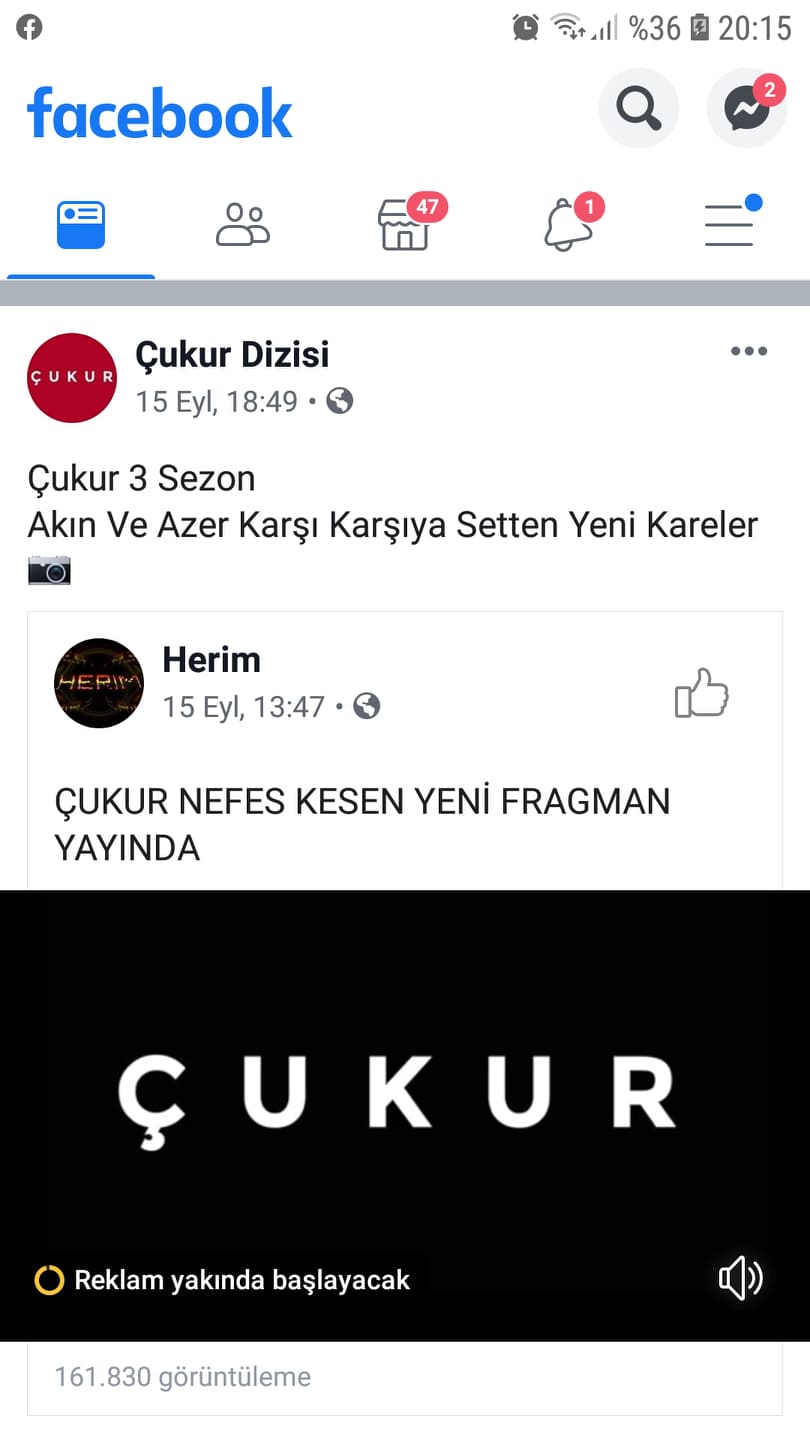This screenshot has width=810, height=1440.
Task: Open the notifications bell tab
Action: click(567, 224)
